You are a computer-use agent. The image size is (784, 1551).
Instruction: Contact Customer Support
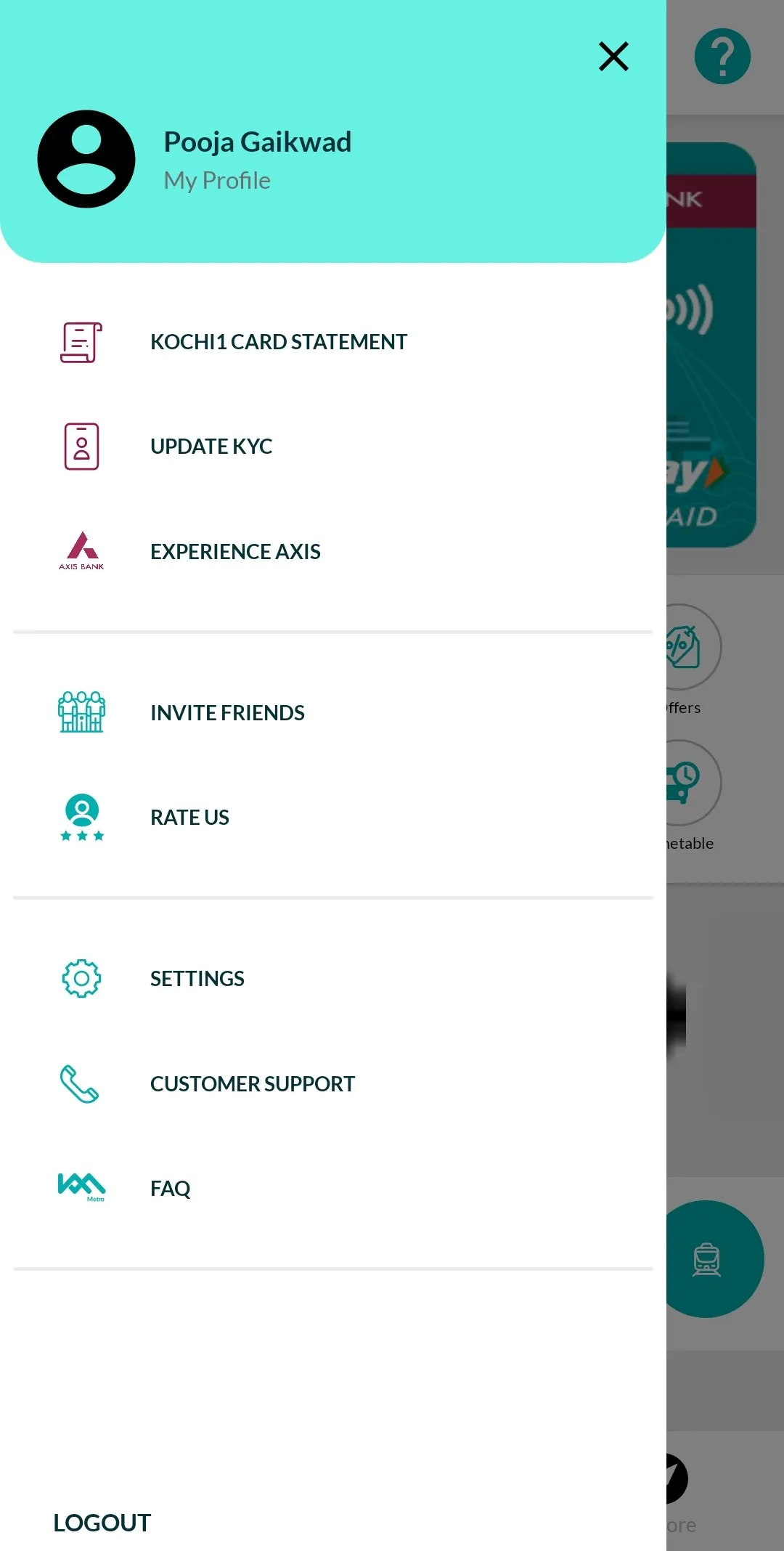pos(252,1084)
